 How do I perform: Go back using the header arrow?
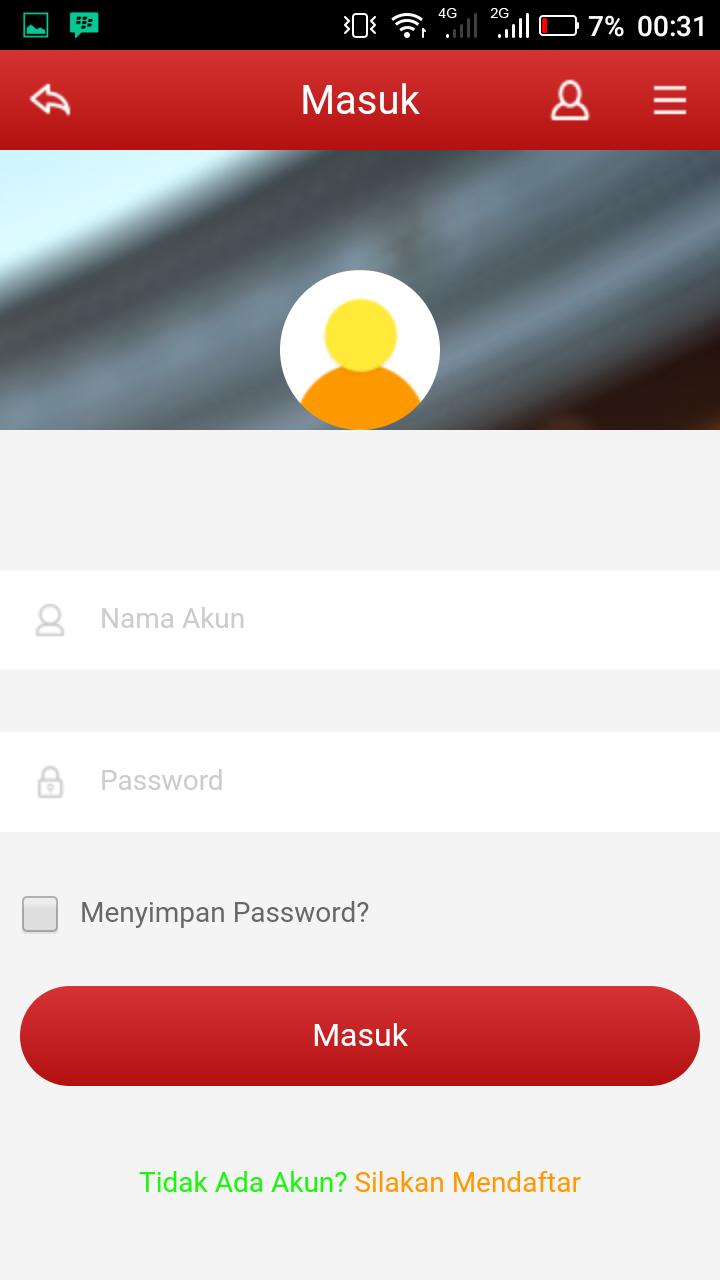coord(50,100)
